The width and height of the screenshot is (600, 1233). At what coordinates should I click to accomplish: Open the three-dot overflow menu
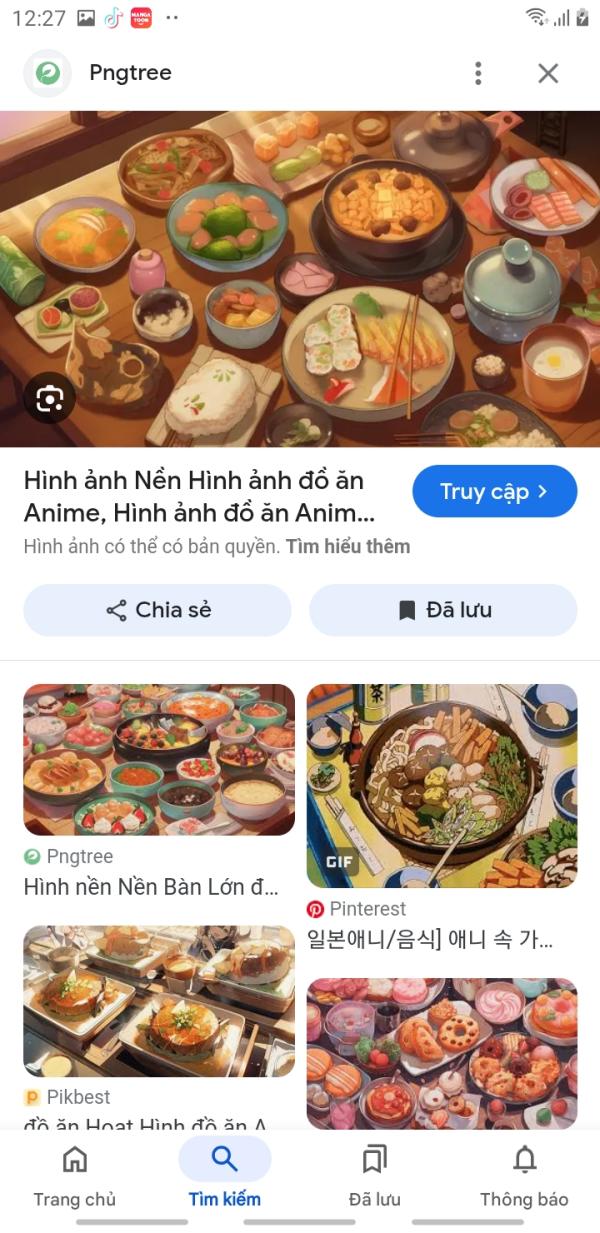(478, 73)
